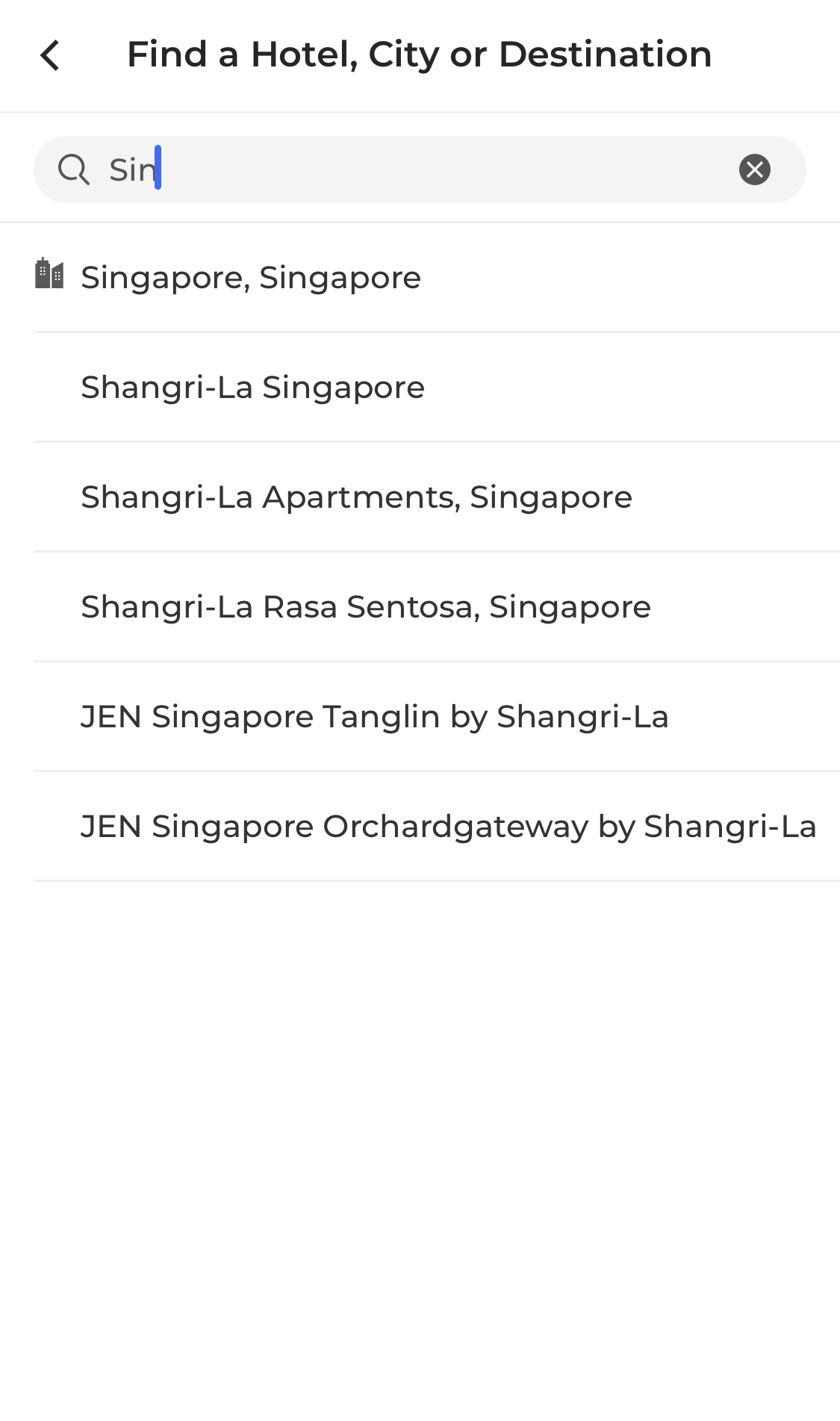840x1421 pixels.
Task: Choose Shangri-La Singapore from the suggestions
Action: 252,387
